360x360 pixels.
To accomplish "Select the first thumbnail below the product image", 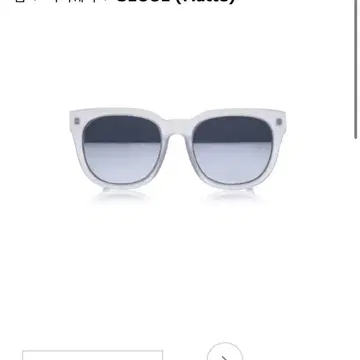I will 92,355.
